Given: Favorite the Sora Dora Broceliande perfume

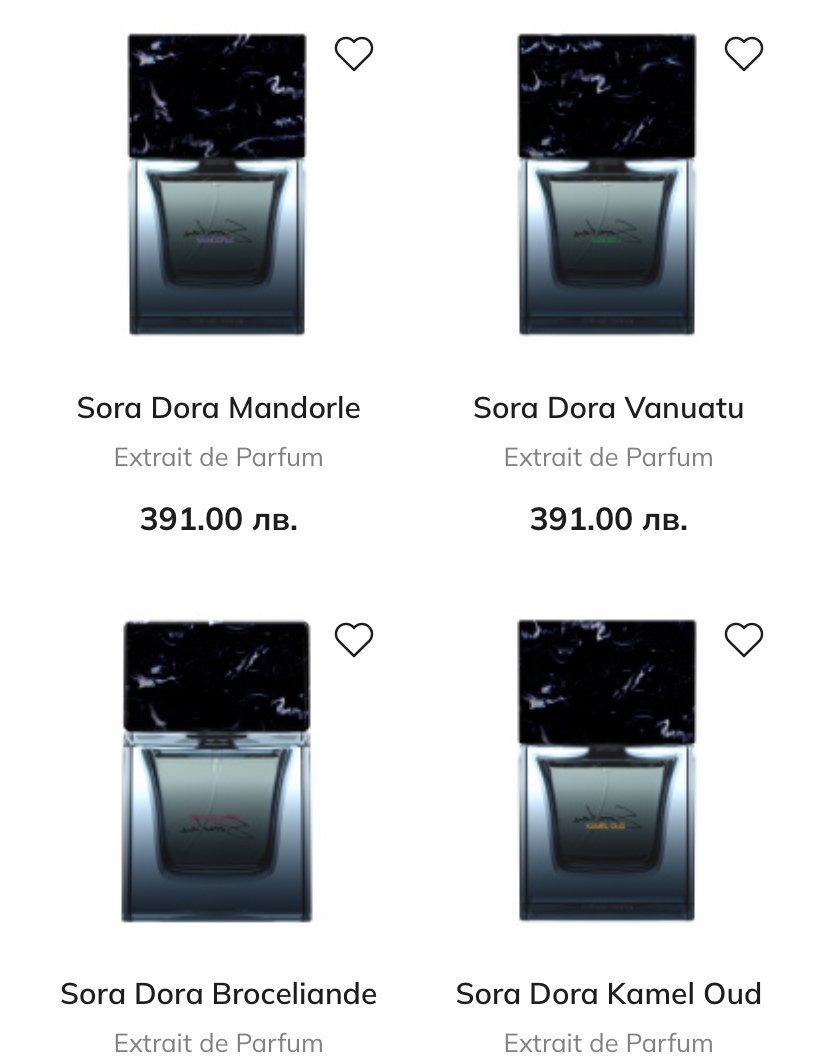Looking at the screenshot, I should tap(353, 640).
